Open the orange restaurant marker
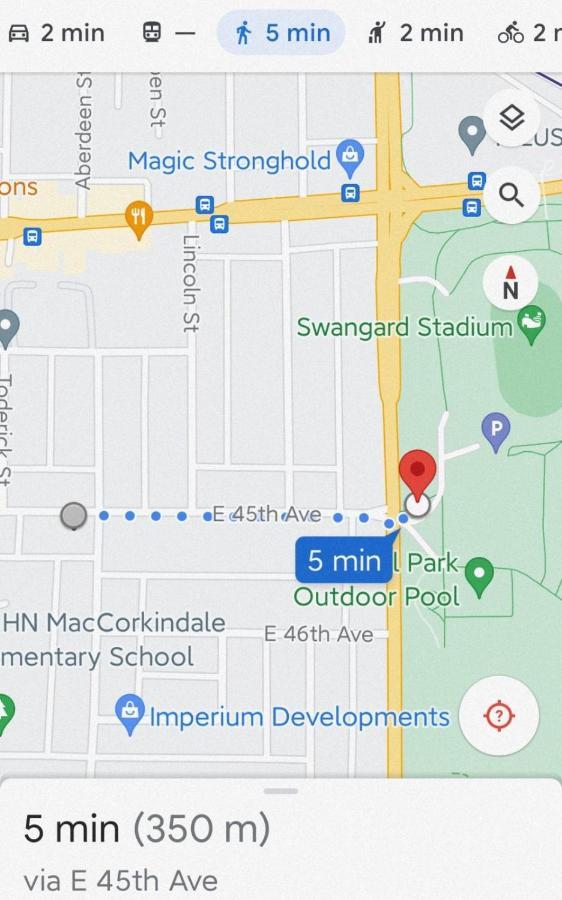 coord(138,220)
